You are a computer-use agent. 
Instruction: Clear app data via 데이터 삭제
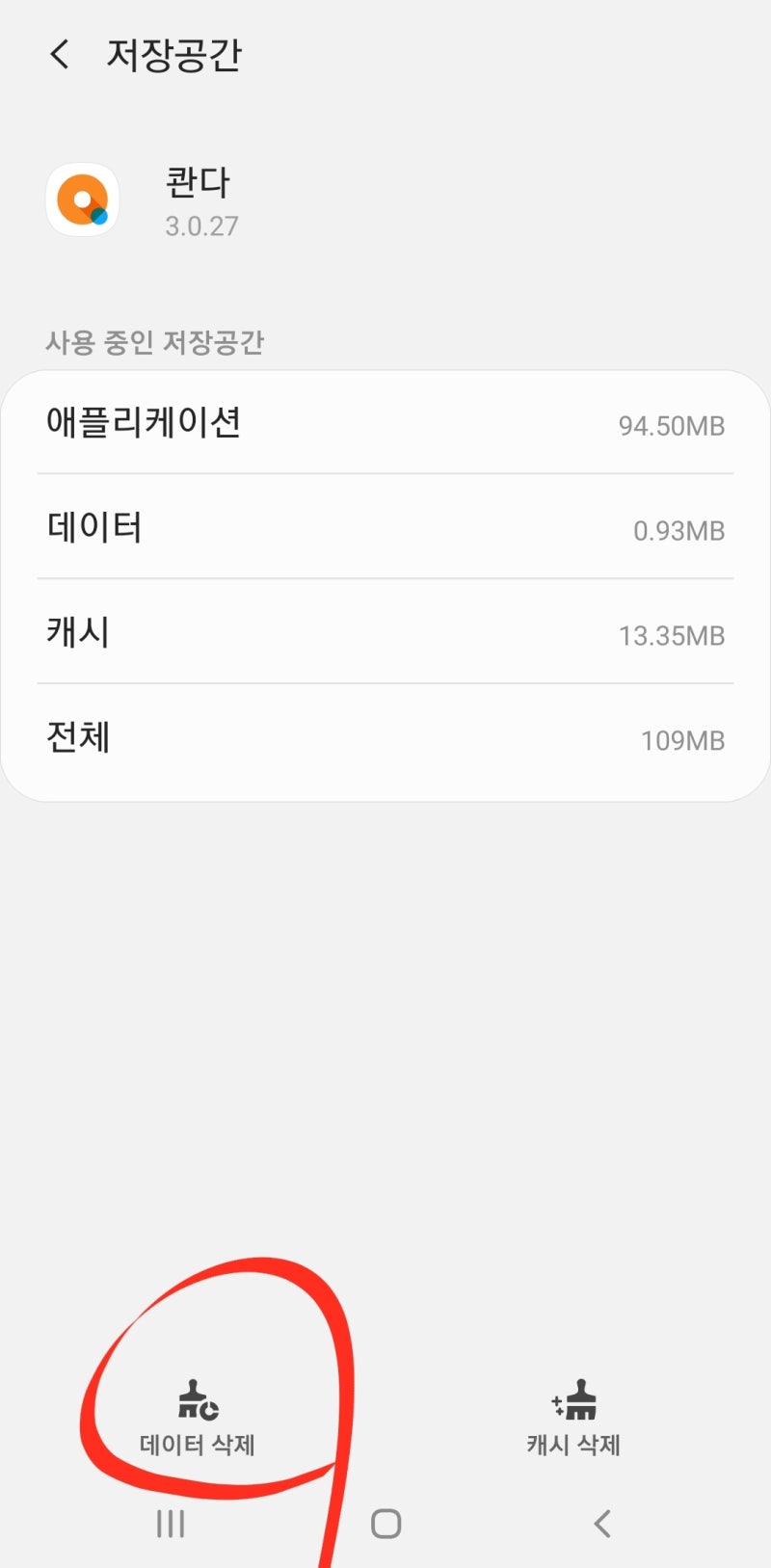point(197,1415)
